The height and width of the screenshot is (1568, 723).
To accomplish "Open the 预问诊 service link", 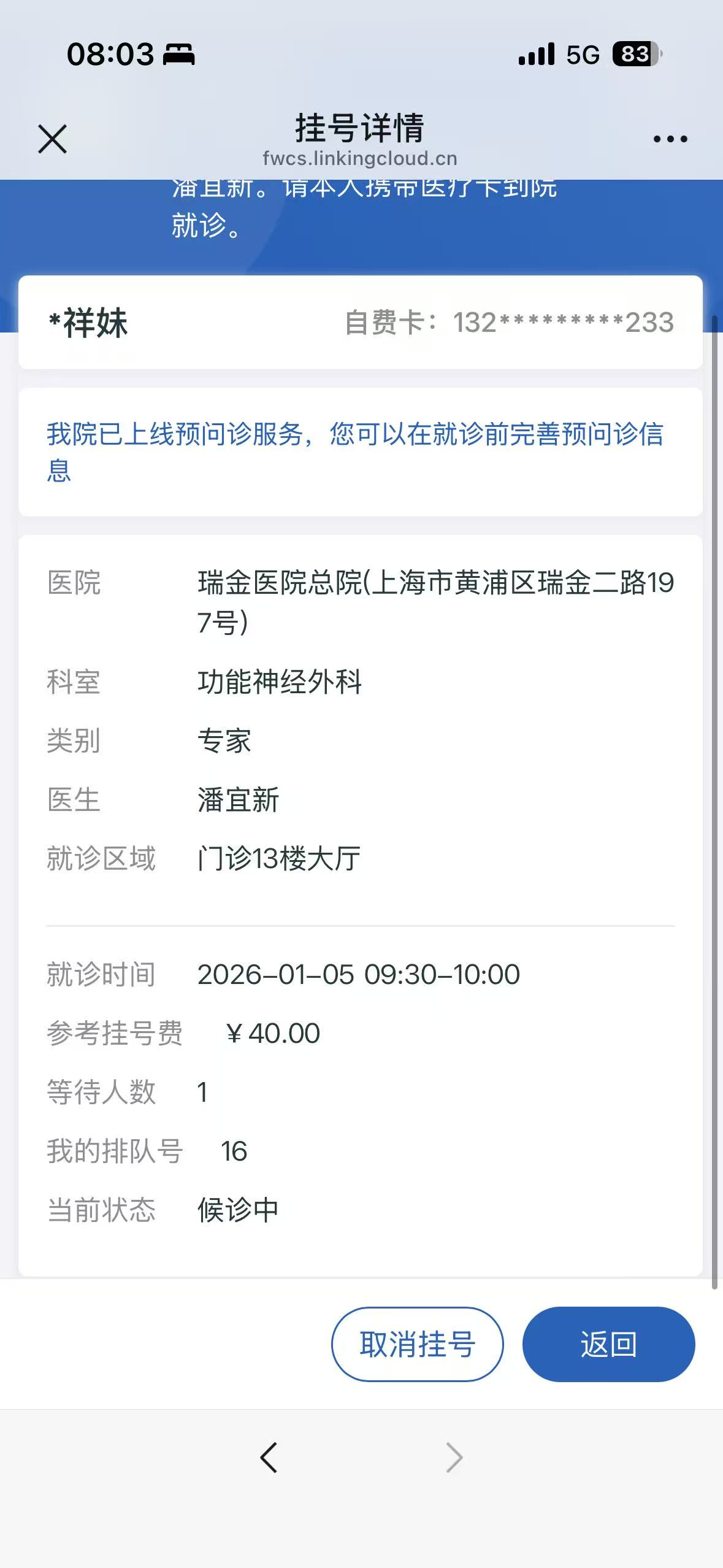I will coord(356,452).
